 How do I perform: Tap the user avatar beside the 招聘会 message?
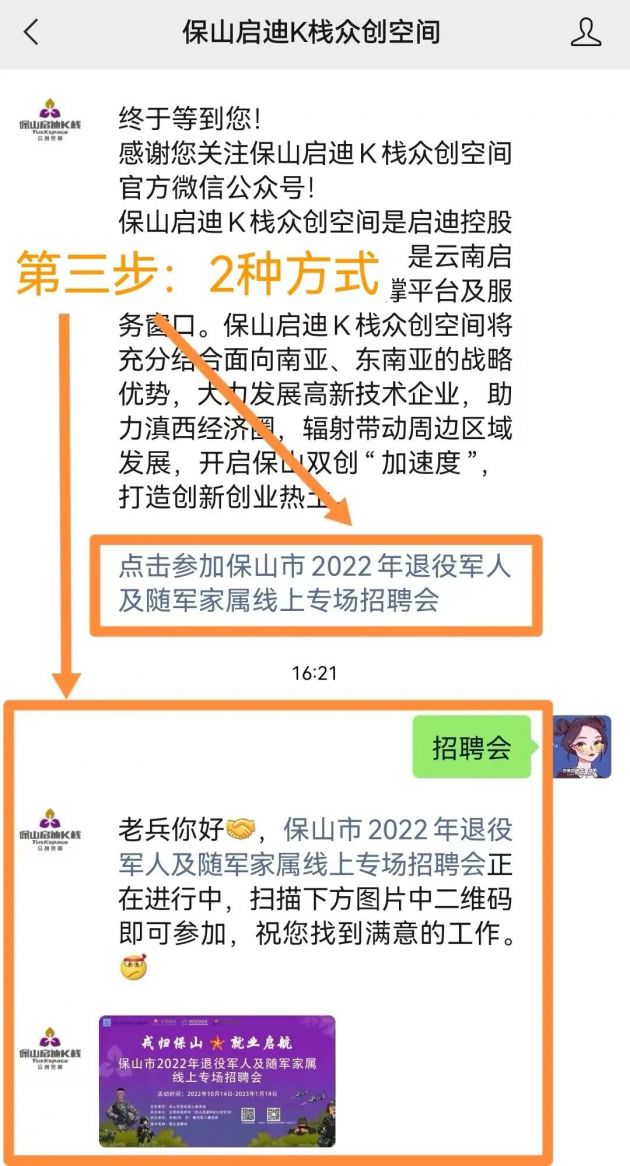[582, 747]
